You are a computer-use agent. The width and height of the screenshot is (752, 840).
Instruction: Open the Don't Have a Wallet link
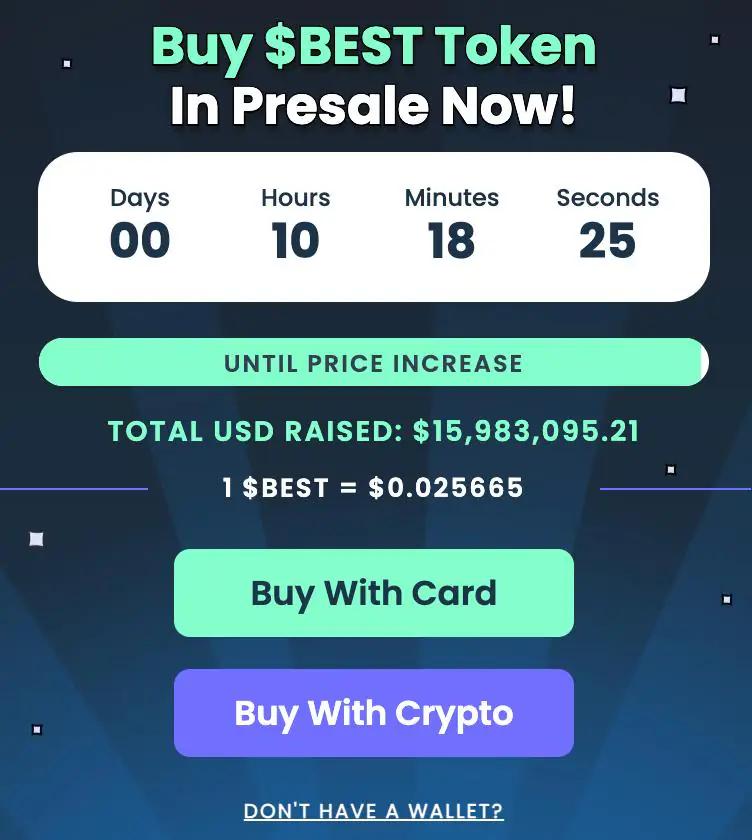tap(373, 810)
